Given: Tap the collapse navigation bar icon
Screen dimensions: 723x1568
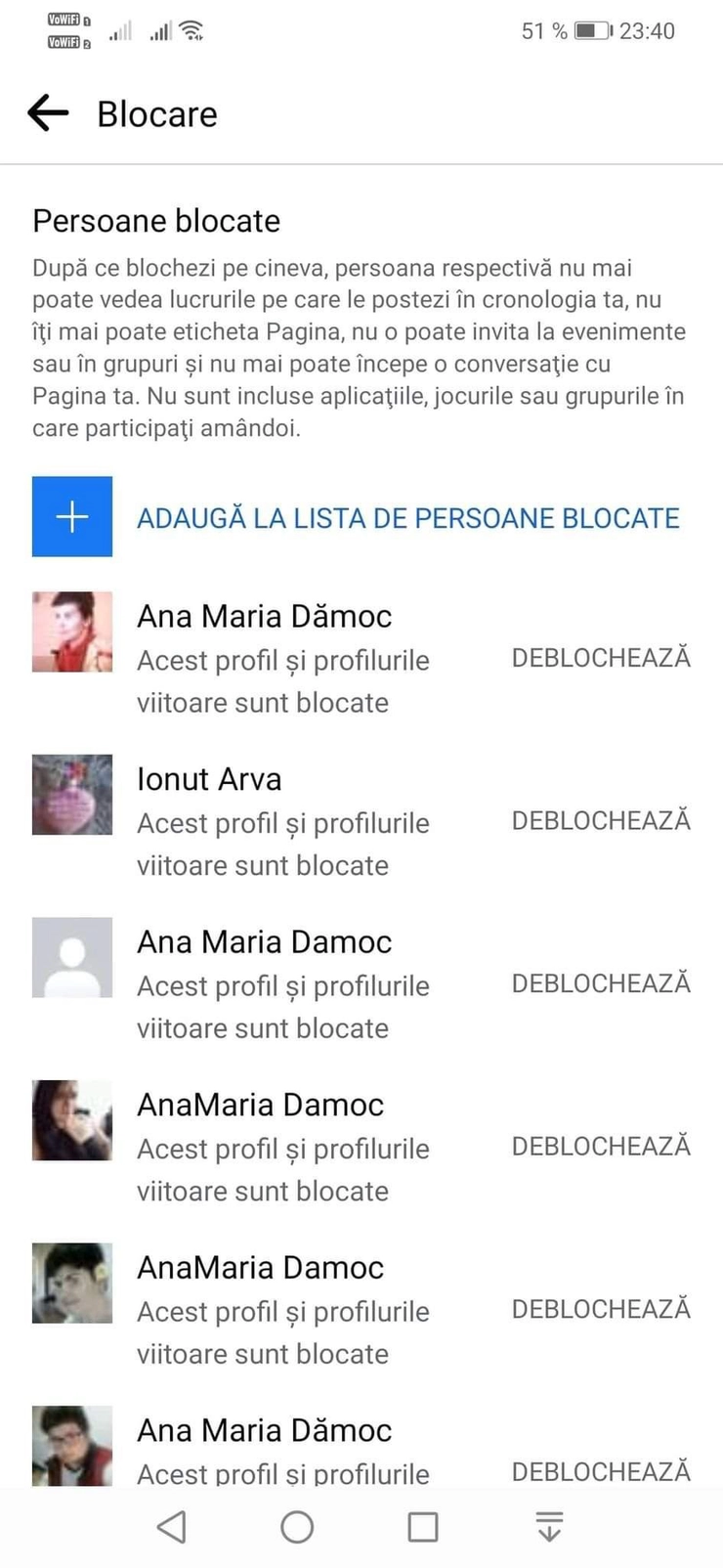Looking at the screenshot, I should (549, 1525).
